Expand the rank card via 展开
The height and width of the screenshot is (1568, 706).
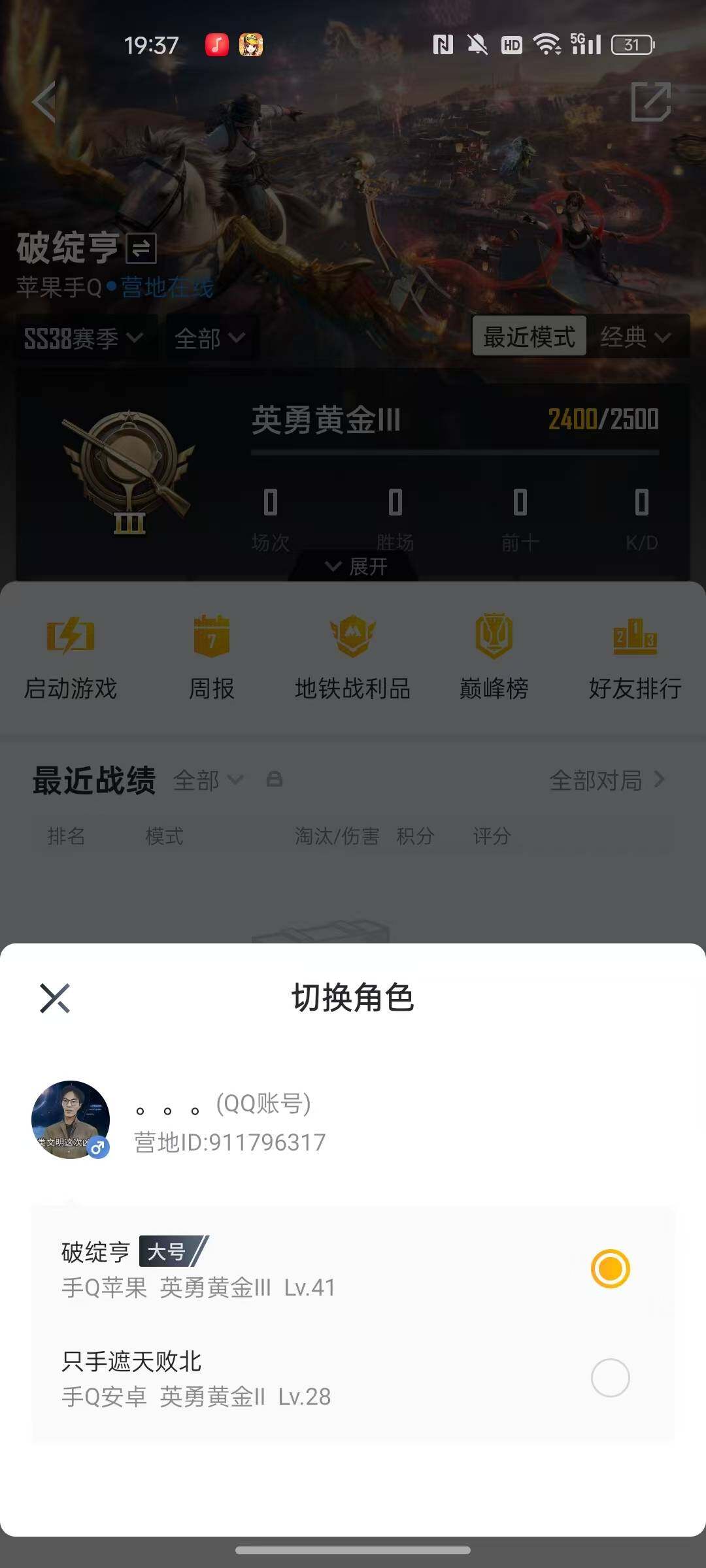pyautogui.click(x=353, y=567)
